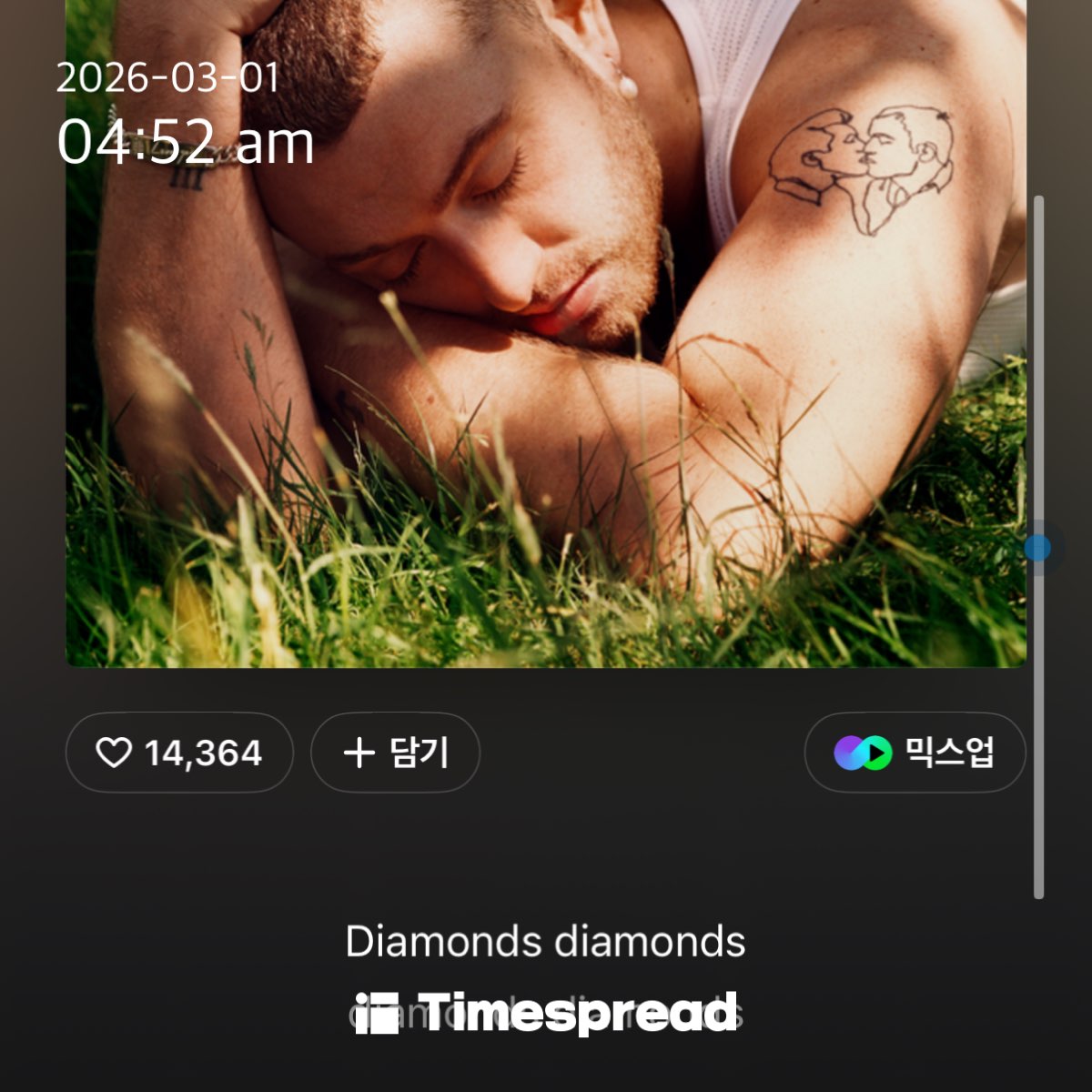
Task: Add the track using the 담기 button
Action: (395, 753)
